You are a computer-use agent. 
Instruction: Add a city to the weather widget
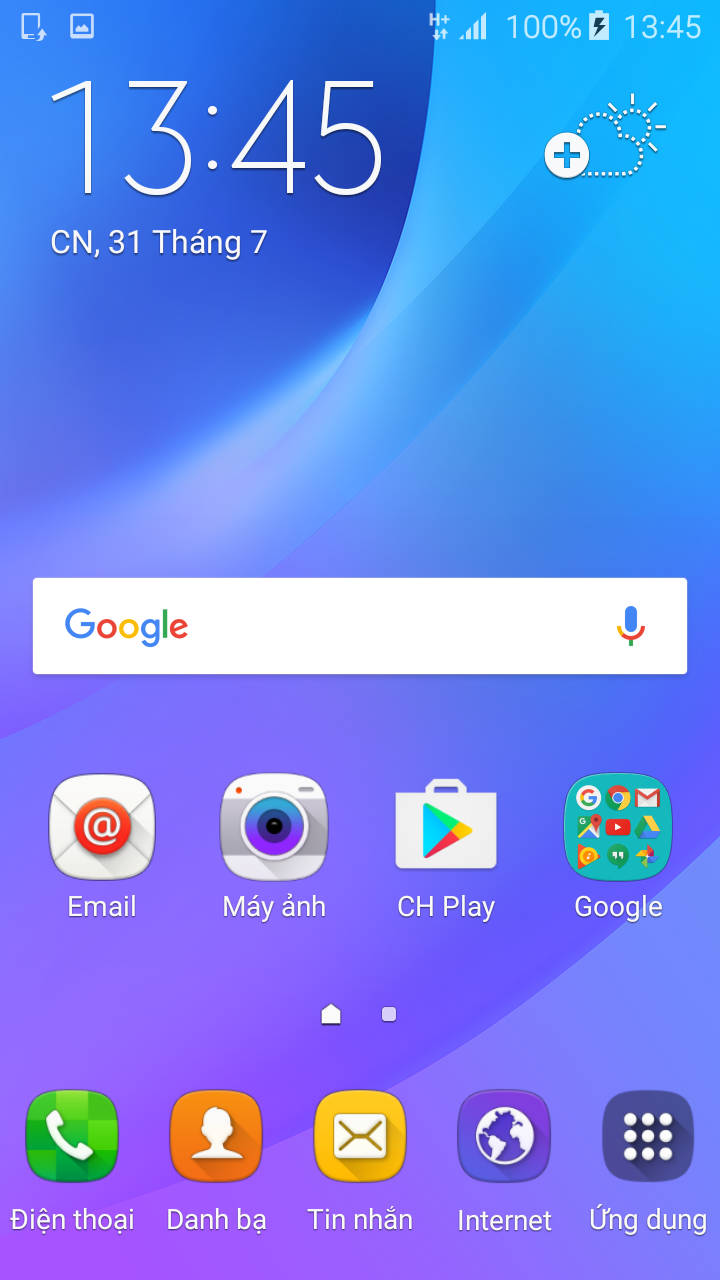coord(567,156)
